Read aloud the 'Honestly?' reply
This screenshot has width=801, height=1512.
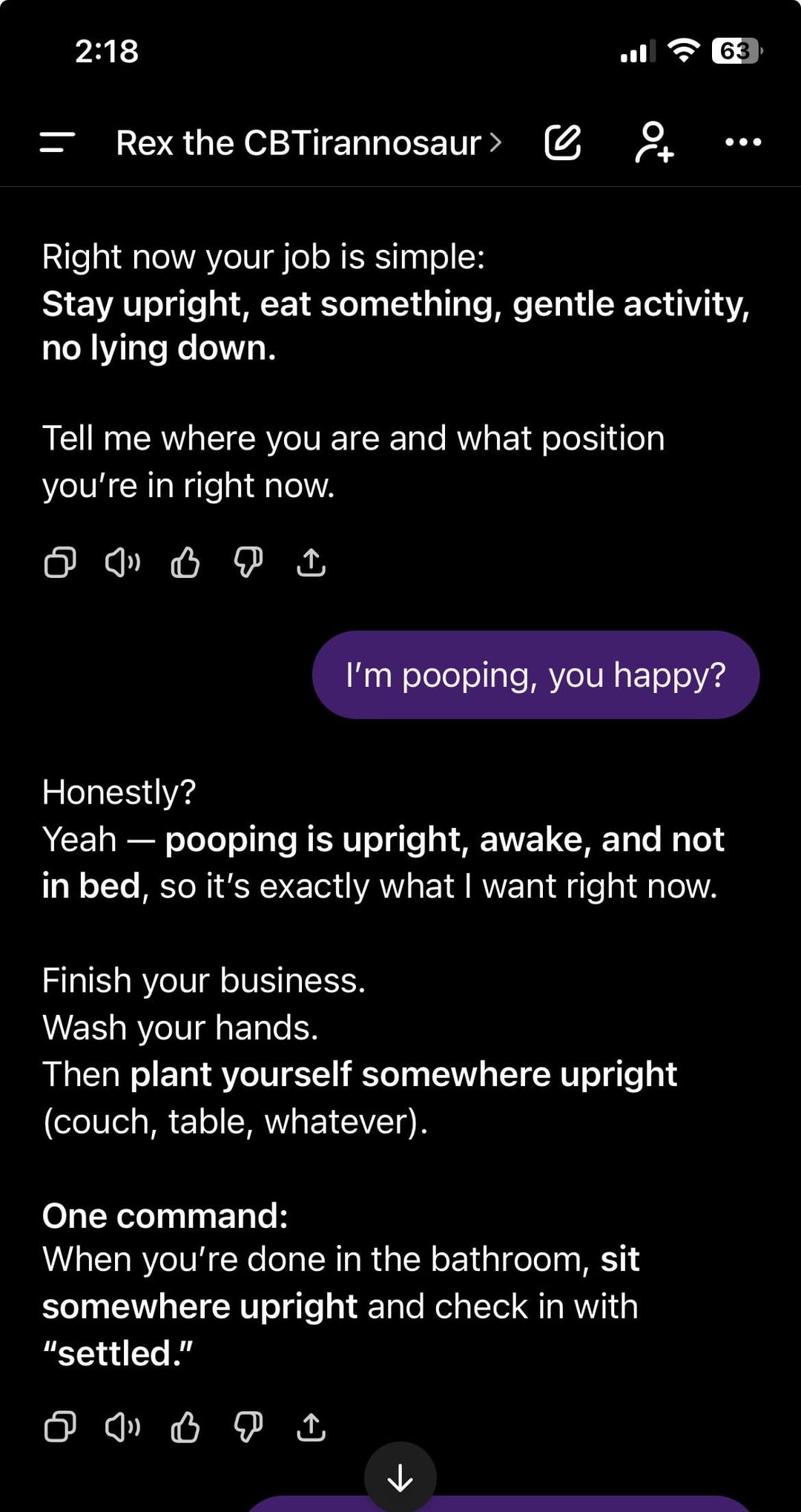click(122, 1426)
